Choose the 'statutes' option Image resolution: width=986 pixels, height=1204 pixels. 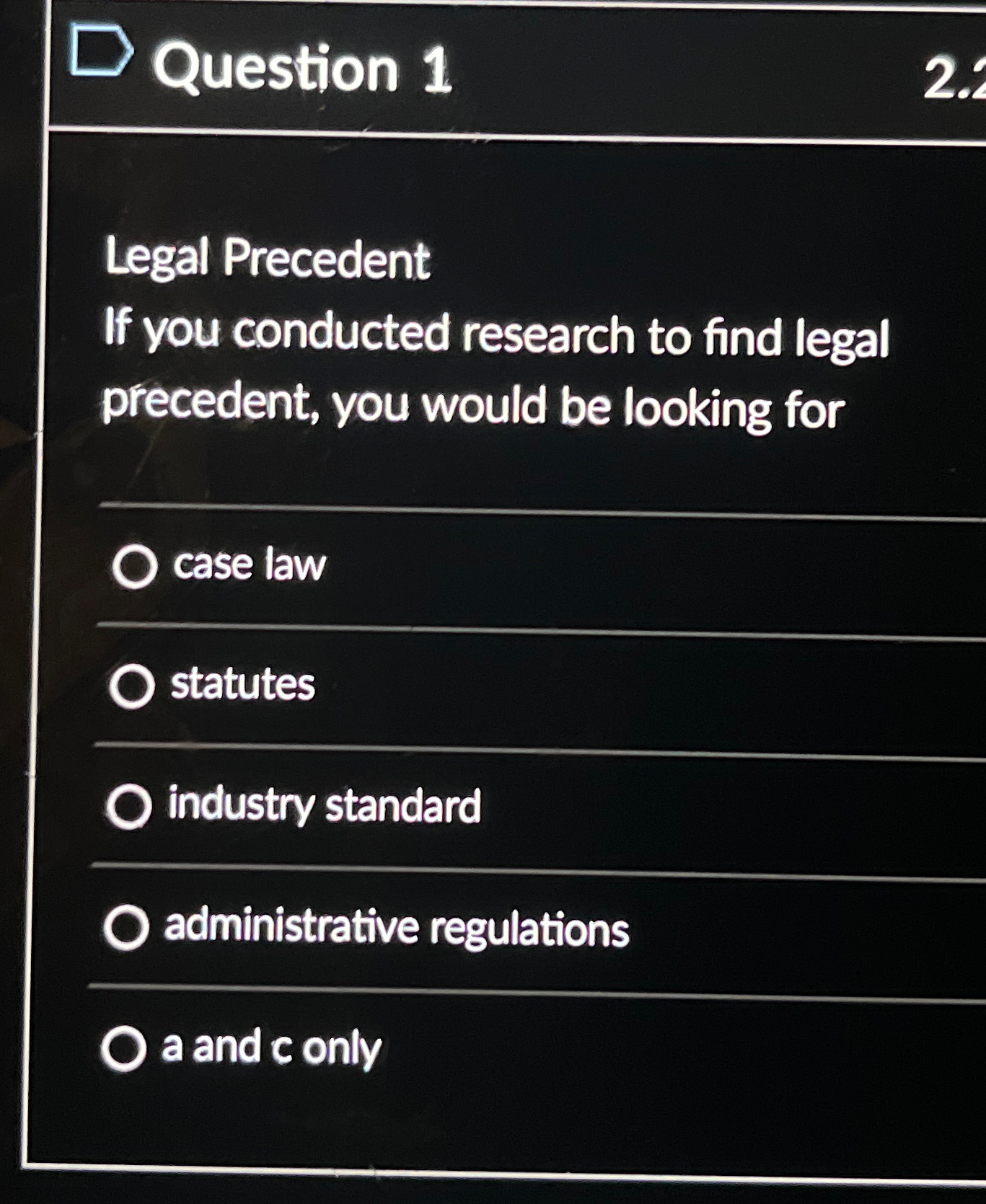(132, 686)
